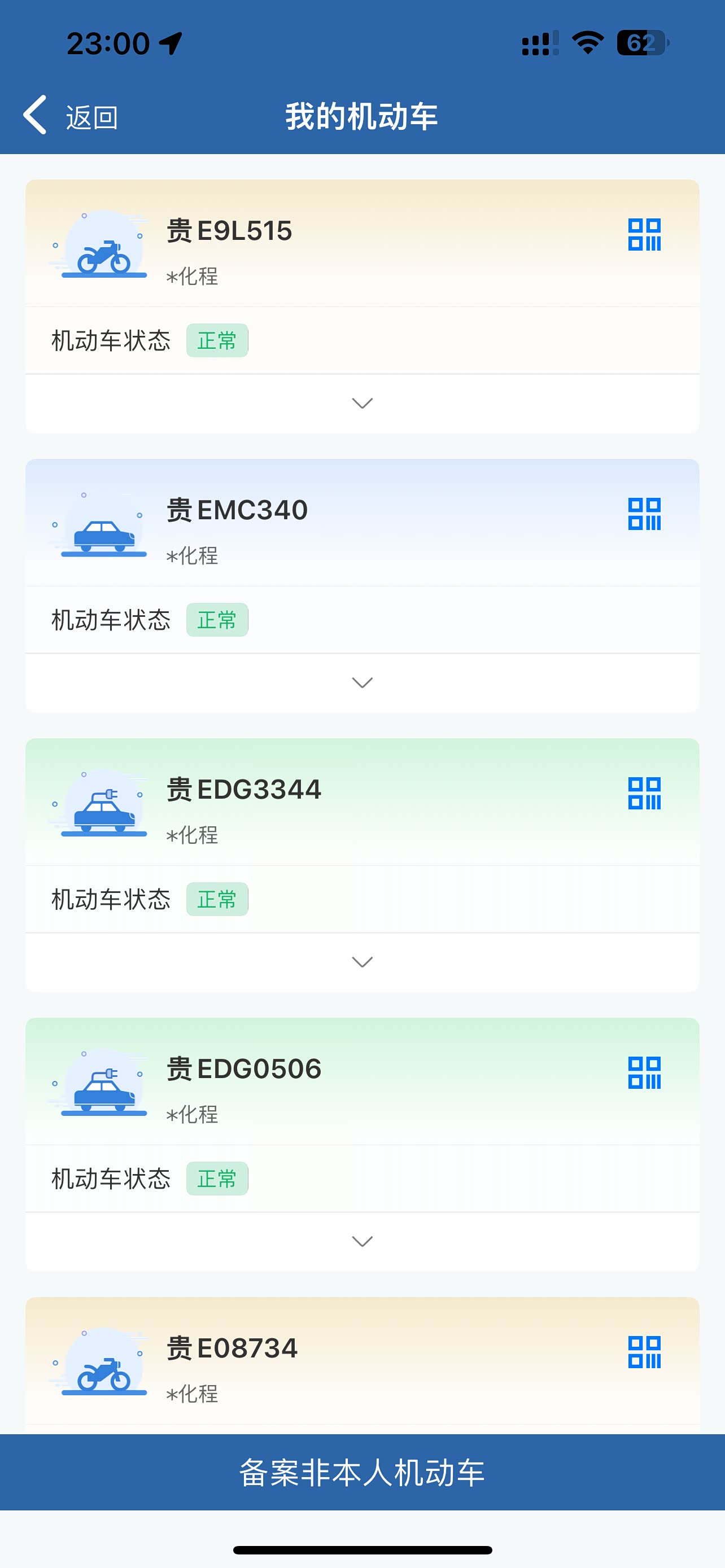
Task: Expand details of 贵EDG3344
Action: pos(362,962)
